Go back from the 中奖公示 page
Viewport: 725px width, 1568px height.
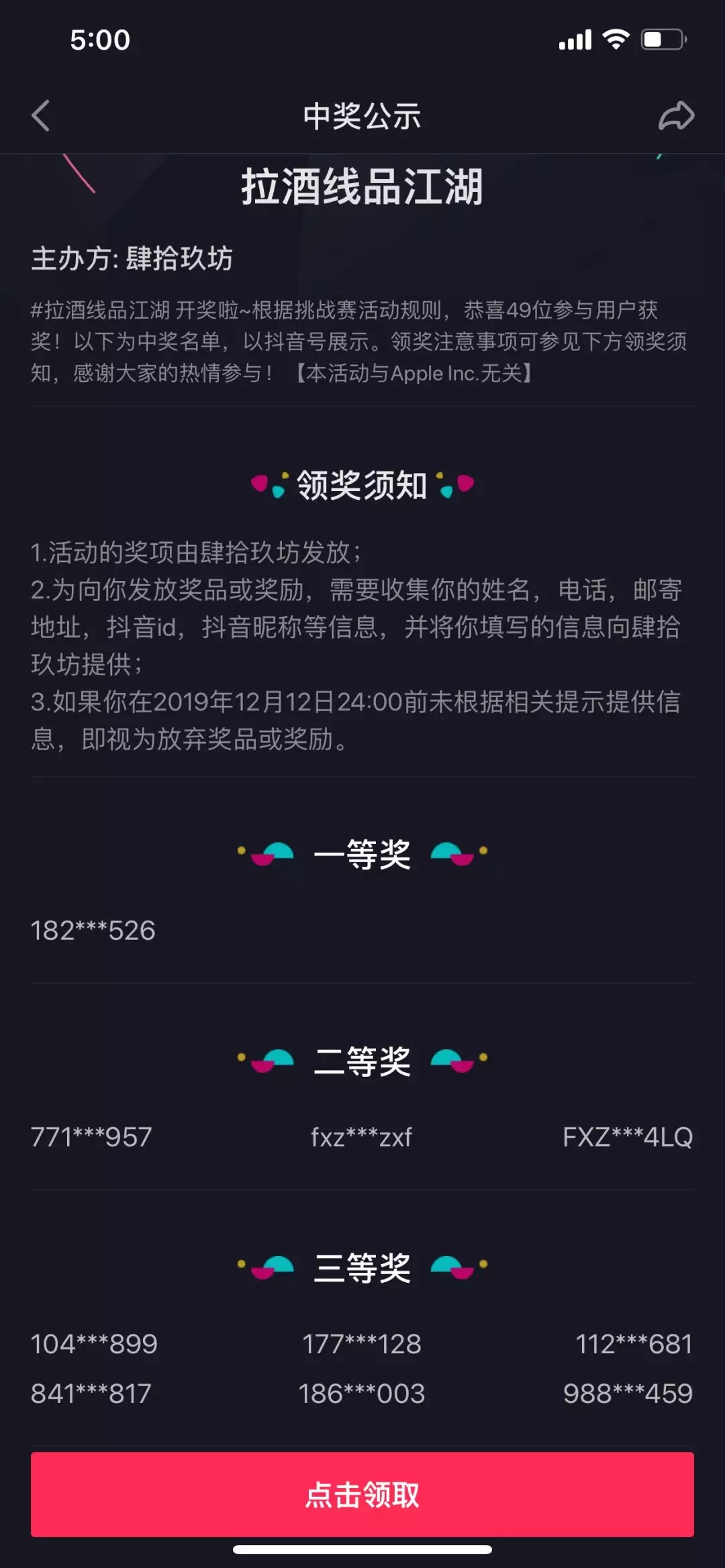(41, 115)
